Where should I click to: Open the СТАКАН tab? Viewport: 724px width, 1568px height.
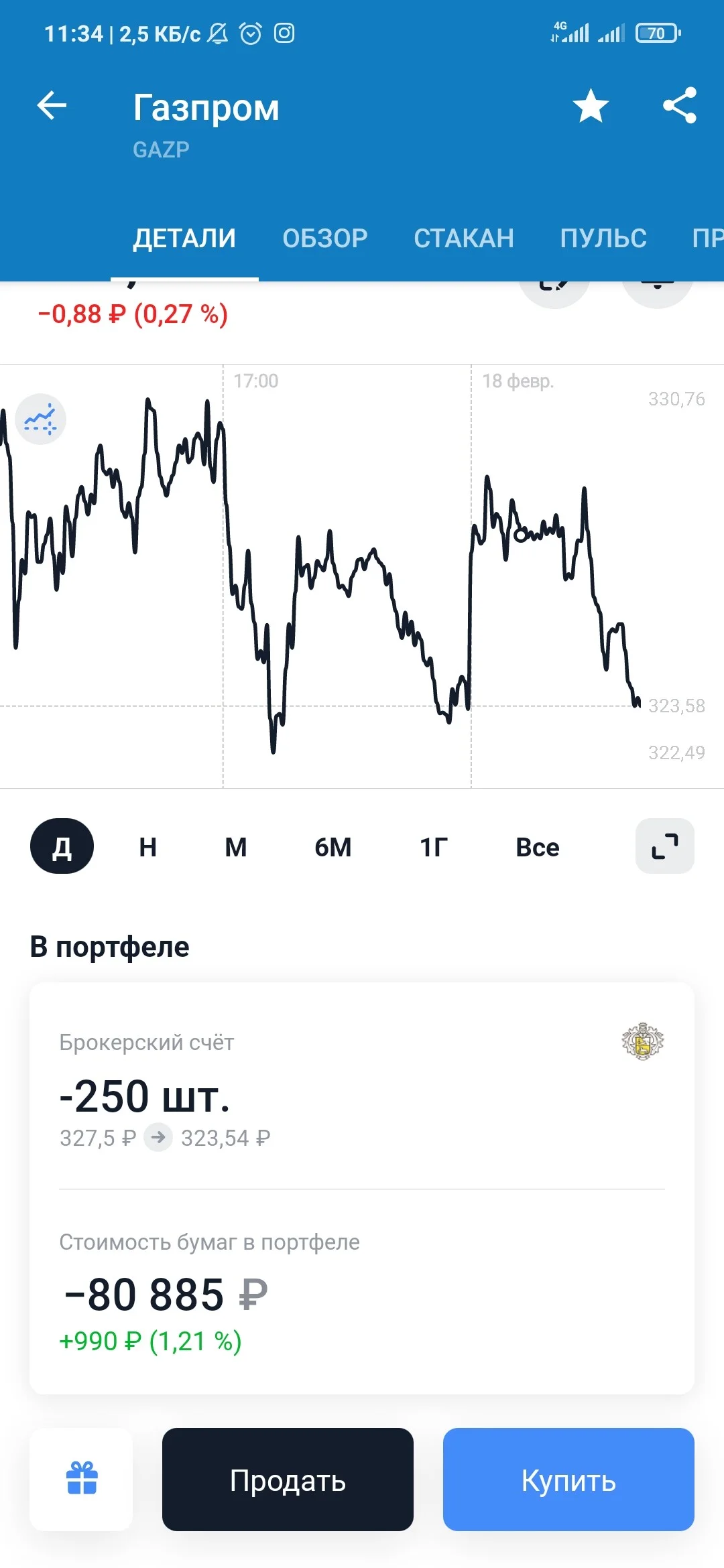click(x=464, y=239)
